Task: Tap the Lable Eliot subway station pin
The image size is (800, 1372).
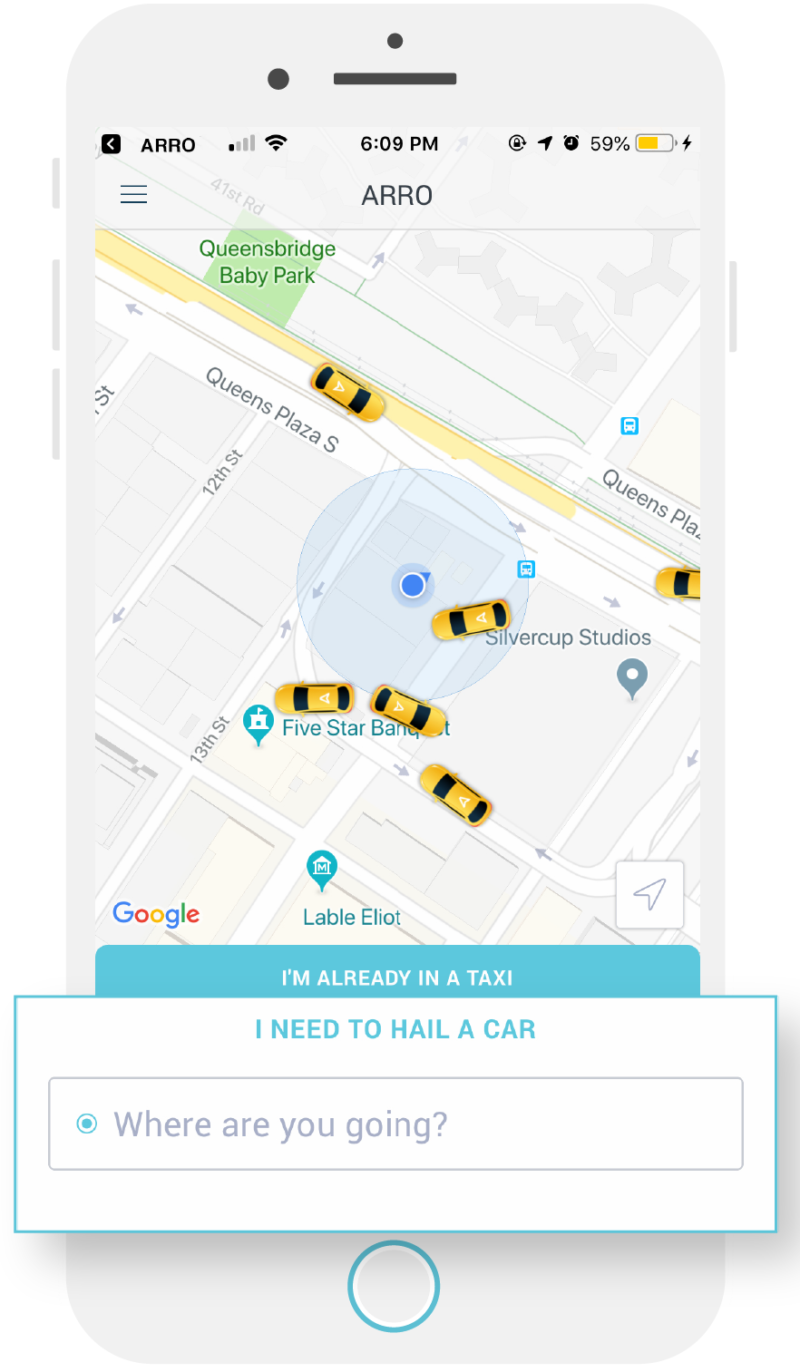Action: (x=322, y=868)
